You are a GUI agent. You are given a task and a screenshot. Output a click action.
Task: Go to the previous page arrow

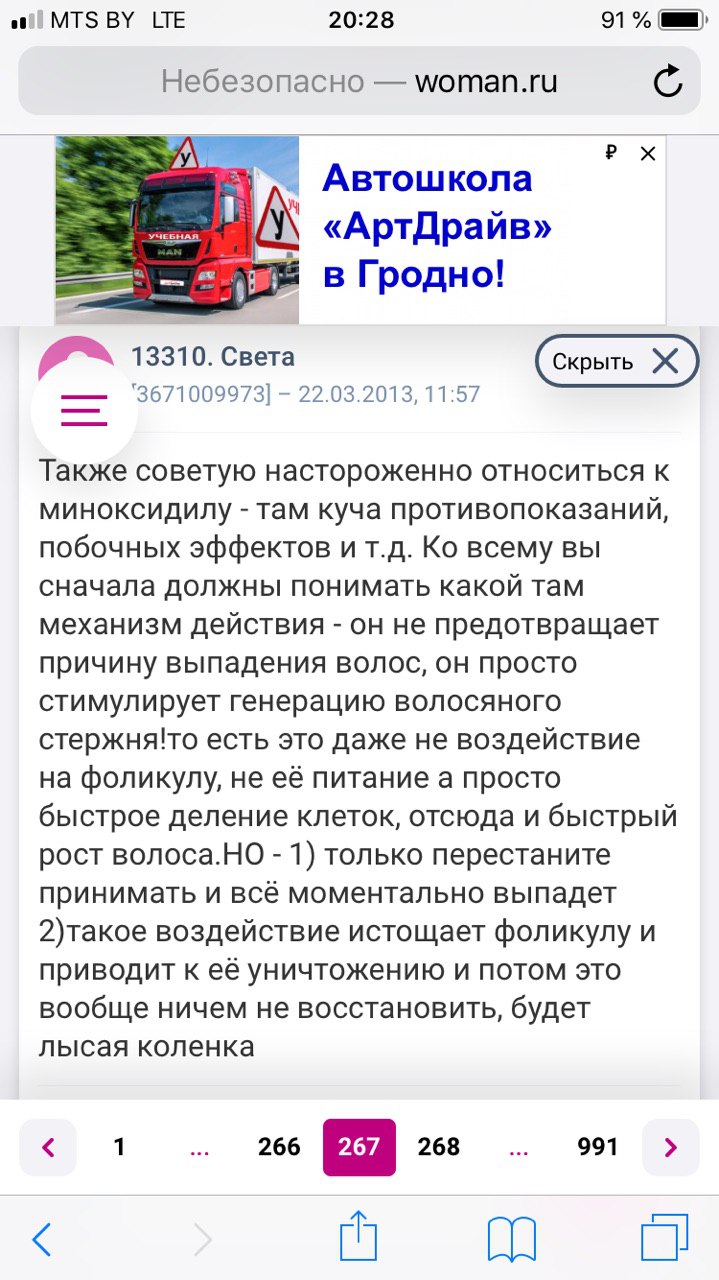[x=48, y=1147]
